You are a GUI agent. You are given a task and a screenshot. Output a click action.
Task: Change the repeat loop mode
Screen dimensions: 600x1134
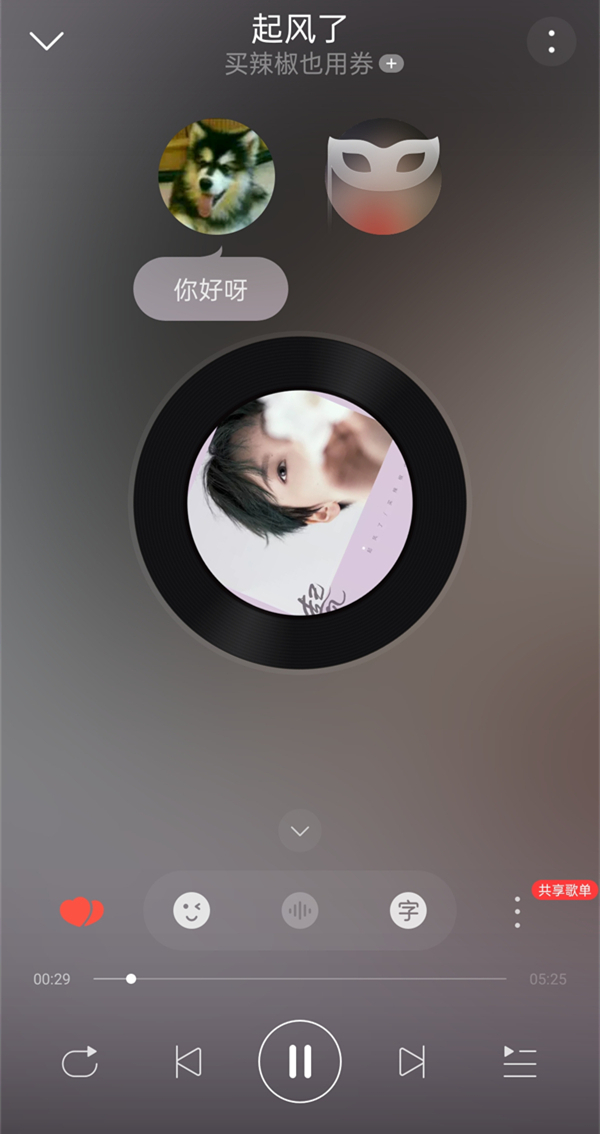[x=80, y=1061]
